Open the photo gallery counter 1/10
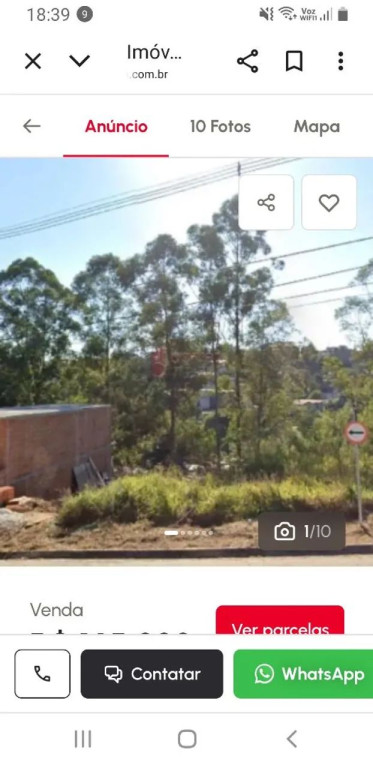The height and width of the screenshot is (768, 373). click(302, 531)
